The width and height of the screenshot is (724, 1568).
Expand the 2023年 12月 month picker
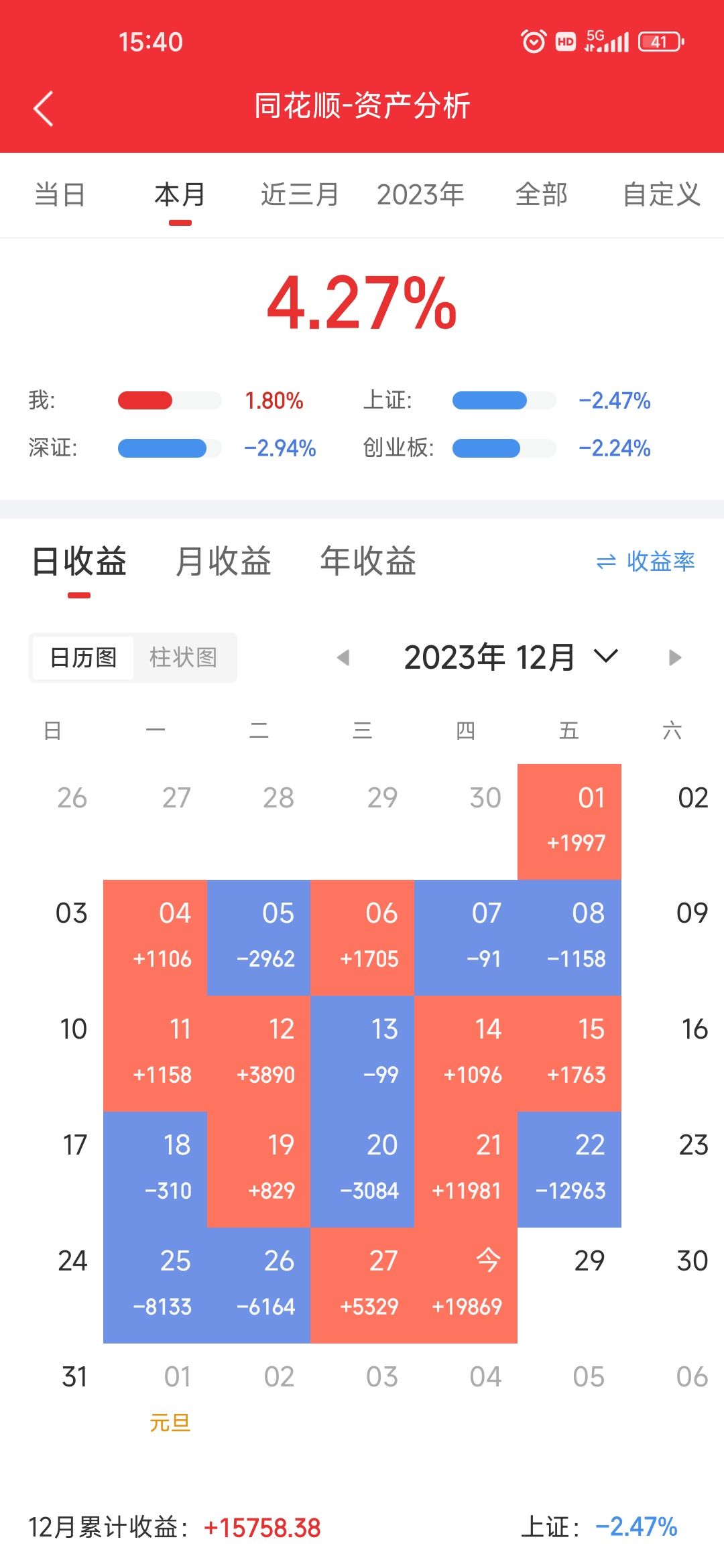point(511,657)
